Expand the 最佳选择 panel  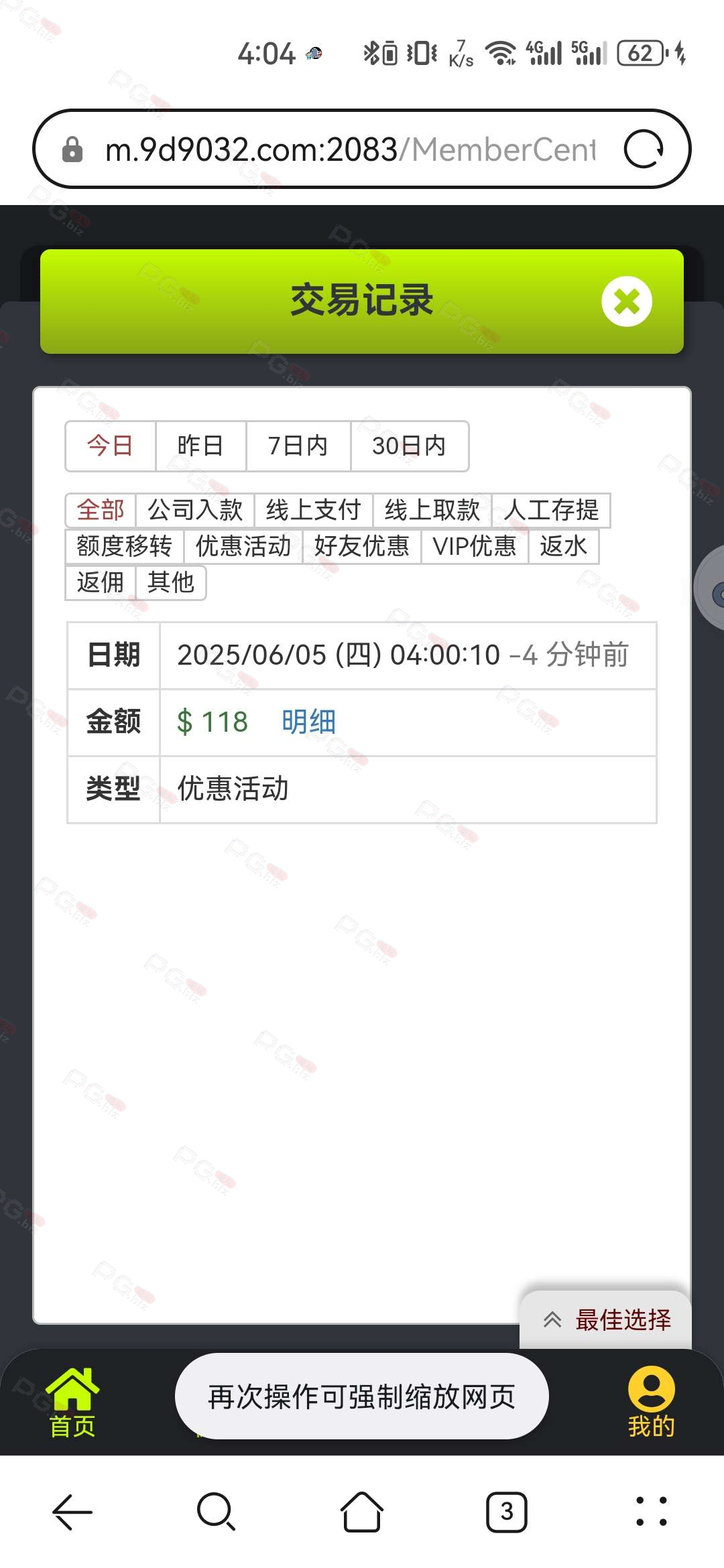point(605,1319)
